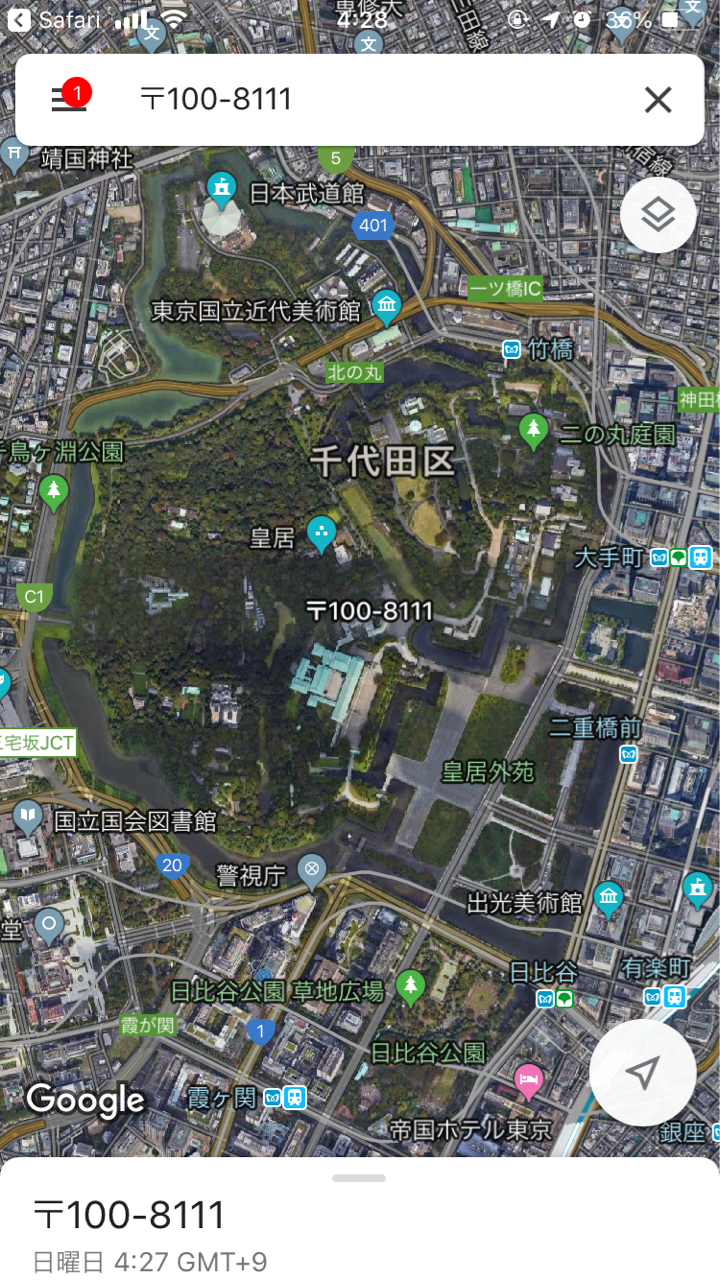Select the 二の丸庭園 park marker
The width and height of the screenshot is (720, 1280).
(534, 431)
